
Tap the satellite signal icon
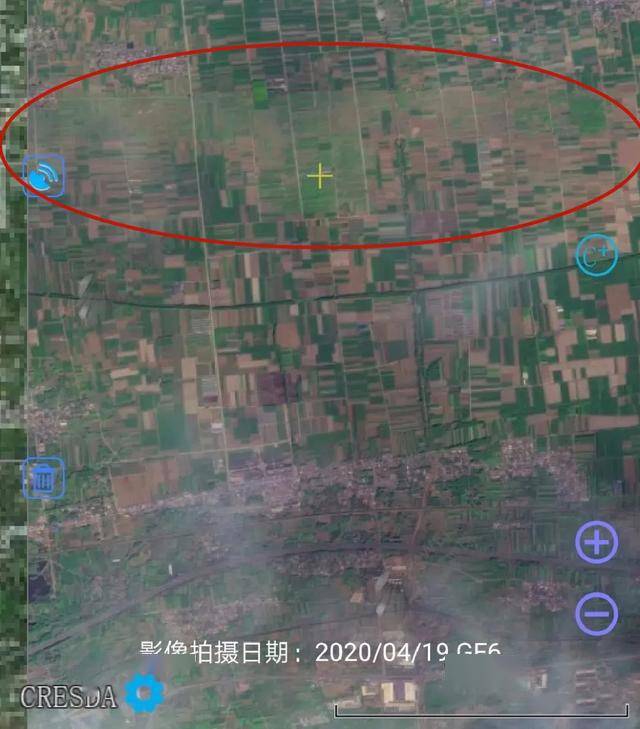click(43, 176)
